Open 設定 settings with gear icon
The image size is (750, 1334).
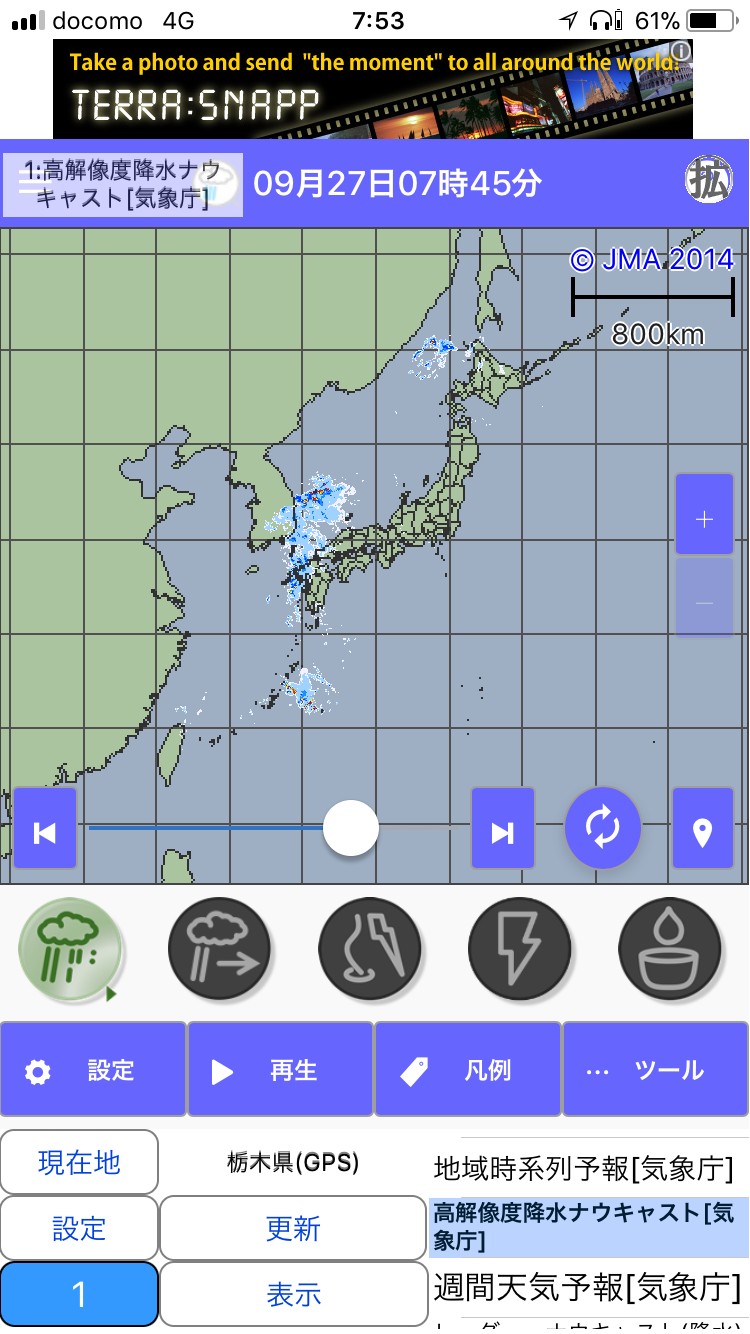(93, 1070)
